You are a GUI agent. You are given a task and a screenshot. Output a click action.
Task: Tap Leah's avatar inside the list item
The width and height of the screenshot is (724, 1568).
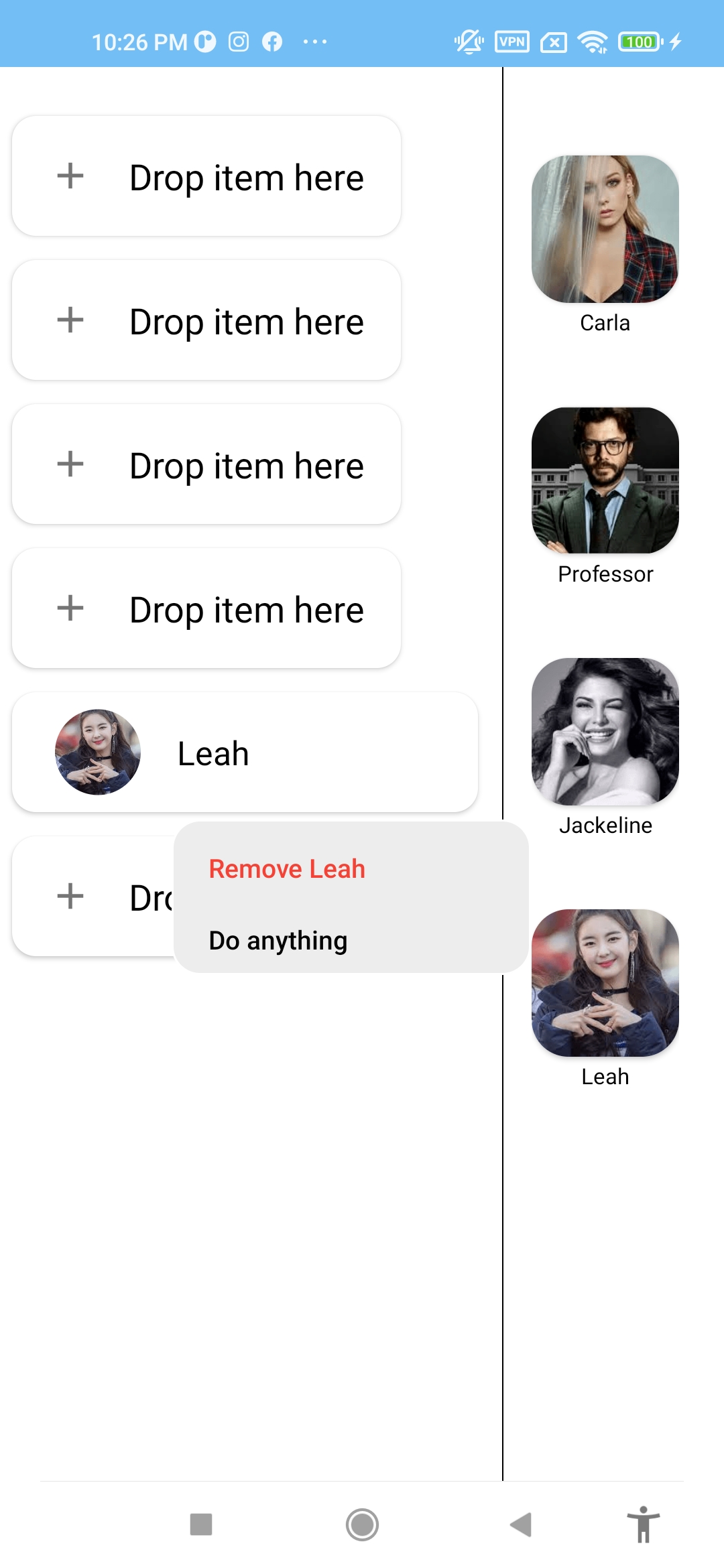click(x=98, y=752)
